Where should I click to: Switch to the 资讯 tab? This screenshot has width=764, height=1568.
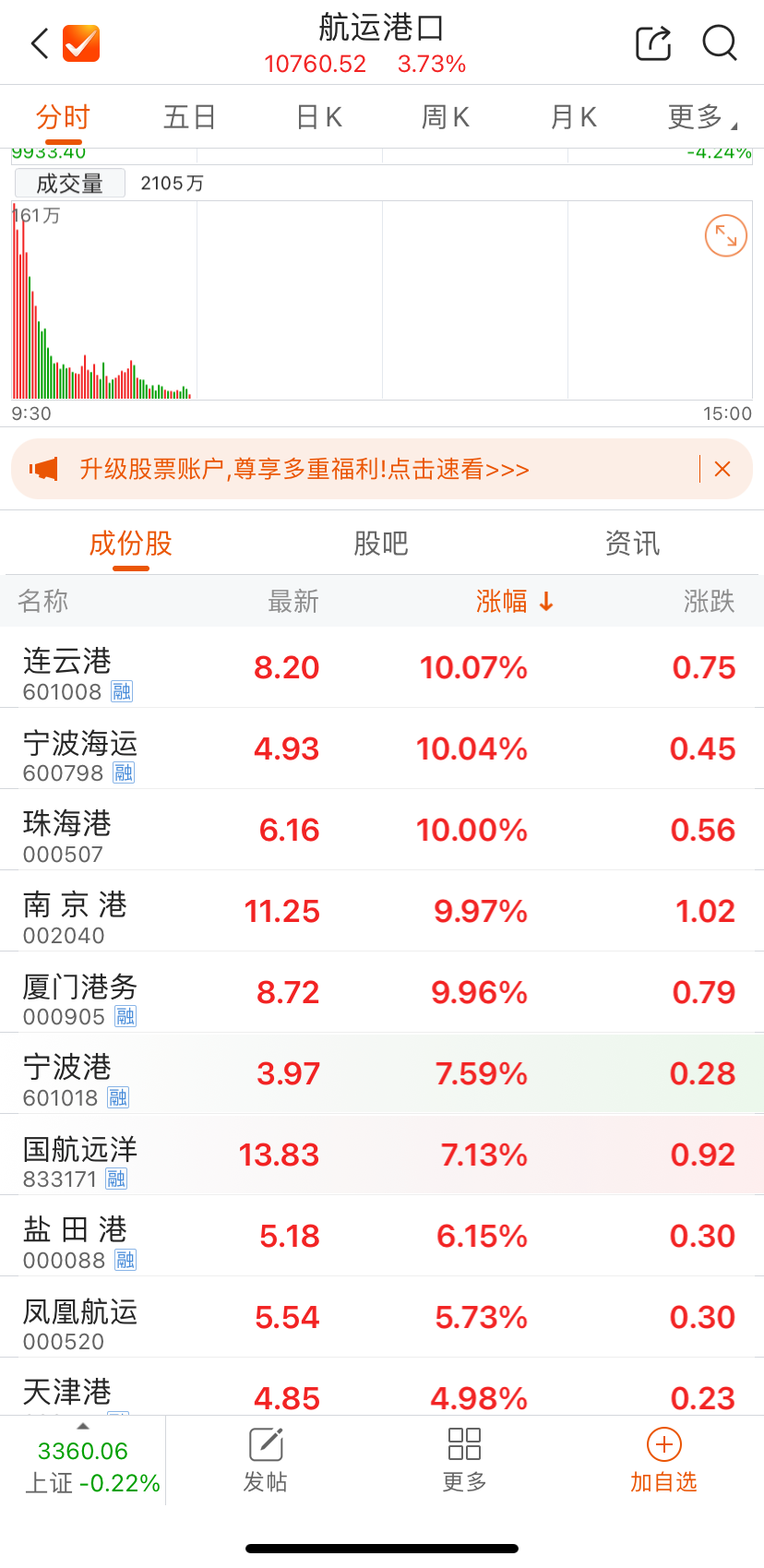[x=632, y=544]
